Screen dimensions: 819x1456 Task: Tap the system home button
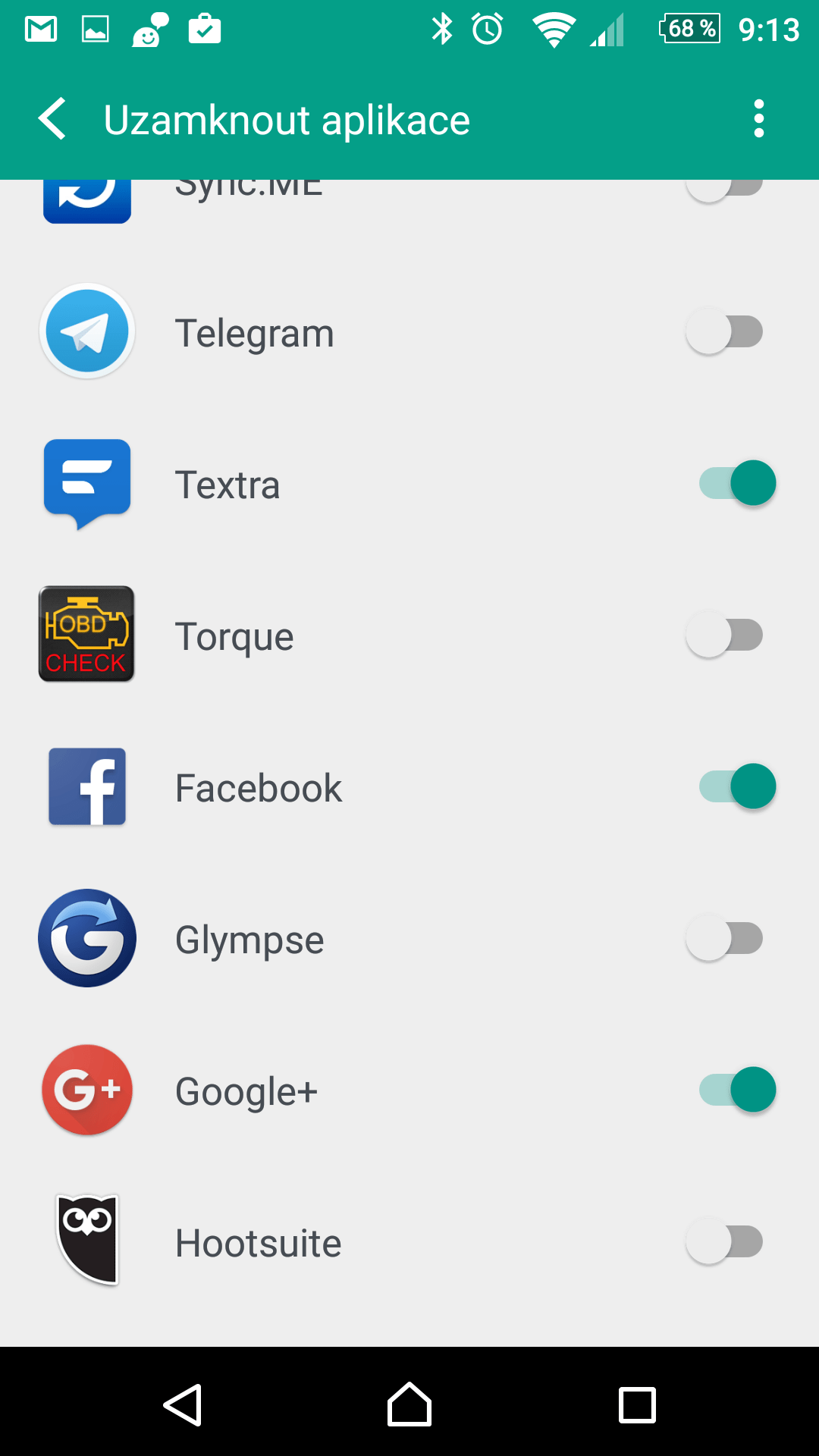(409, 1404)
